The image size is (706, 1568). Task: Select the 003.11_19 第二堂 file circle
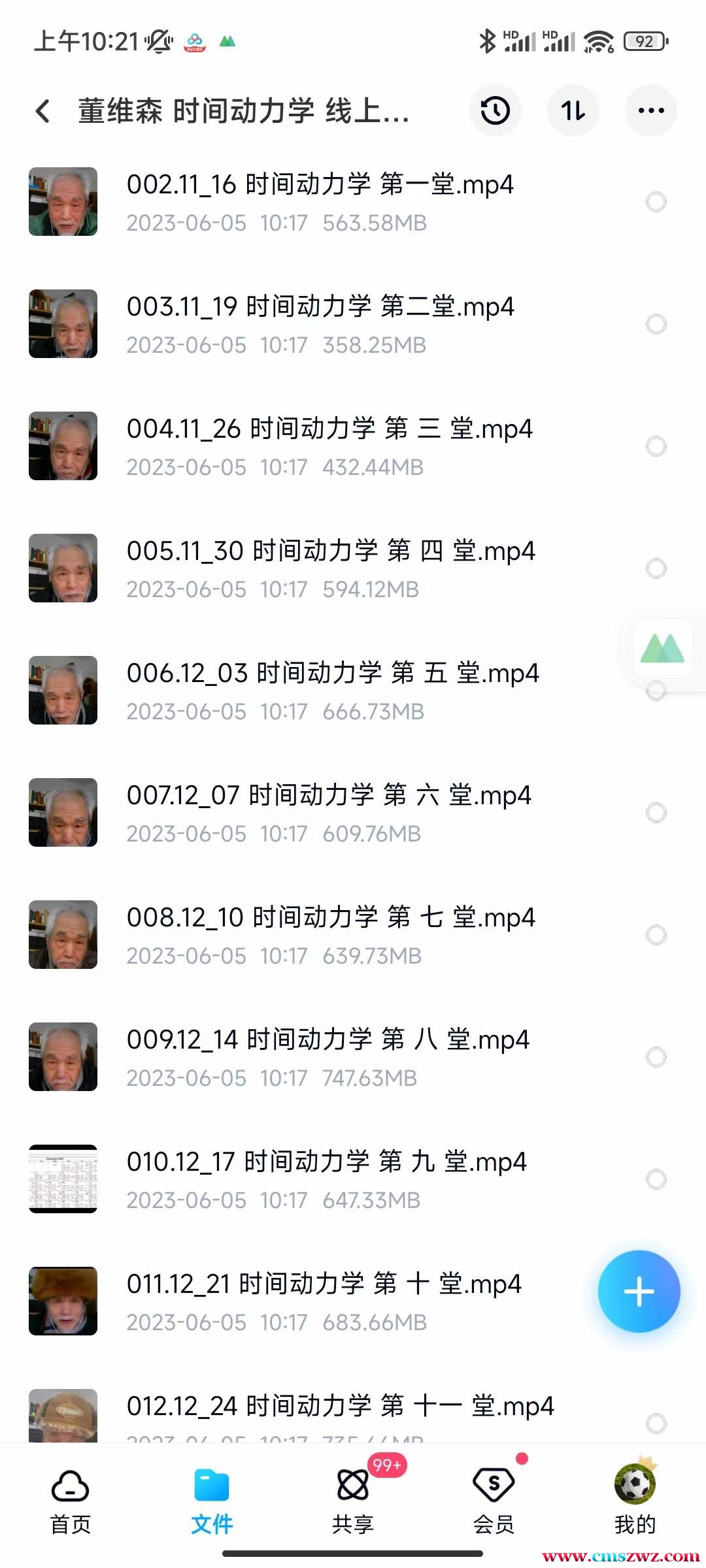(x=656, y=324)
